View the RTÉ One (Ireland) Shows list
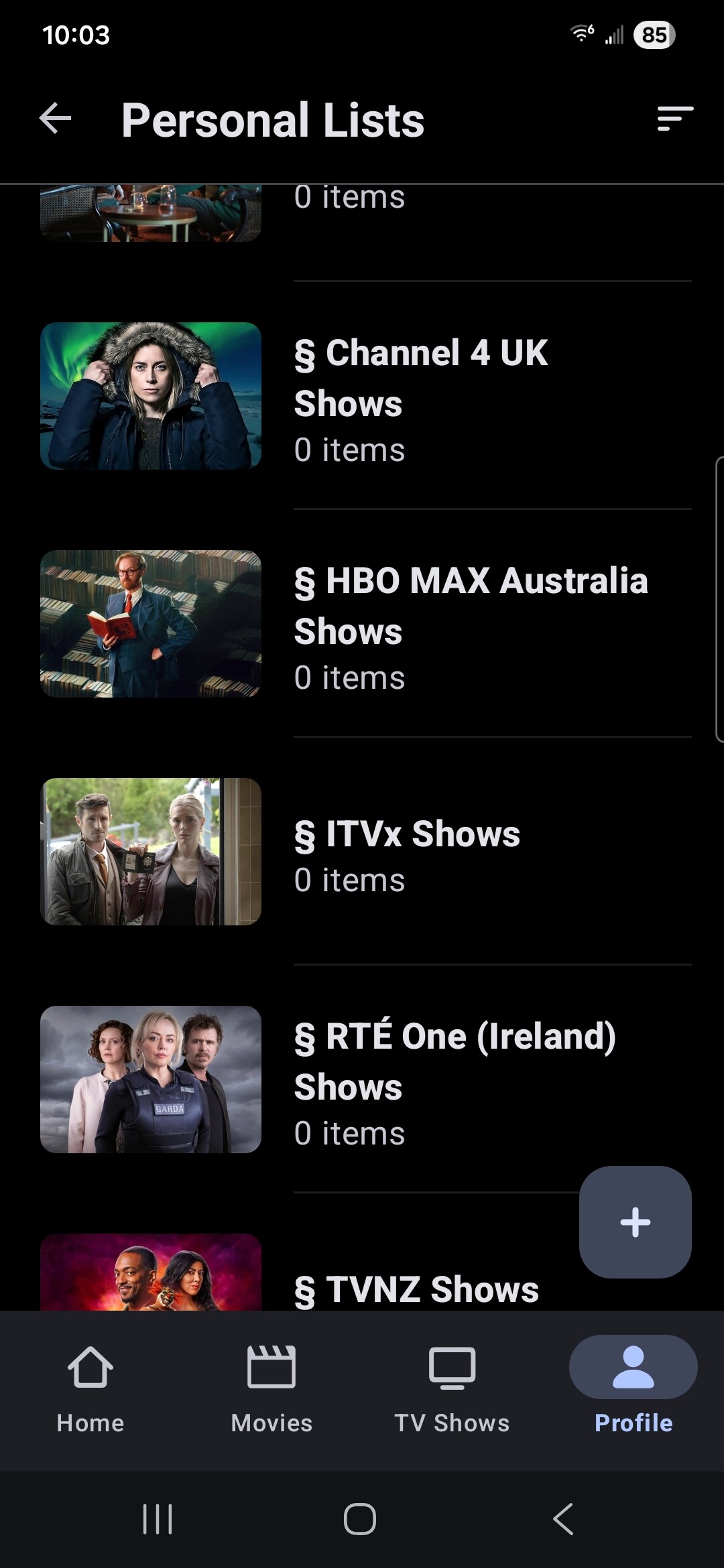724x1568 pixels. click(455, 1061)
